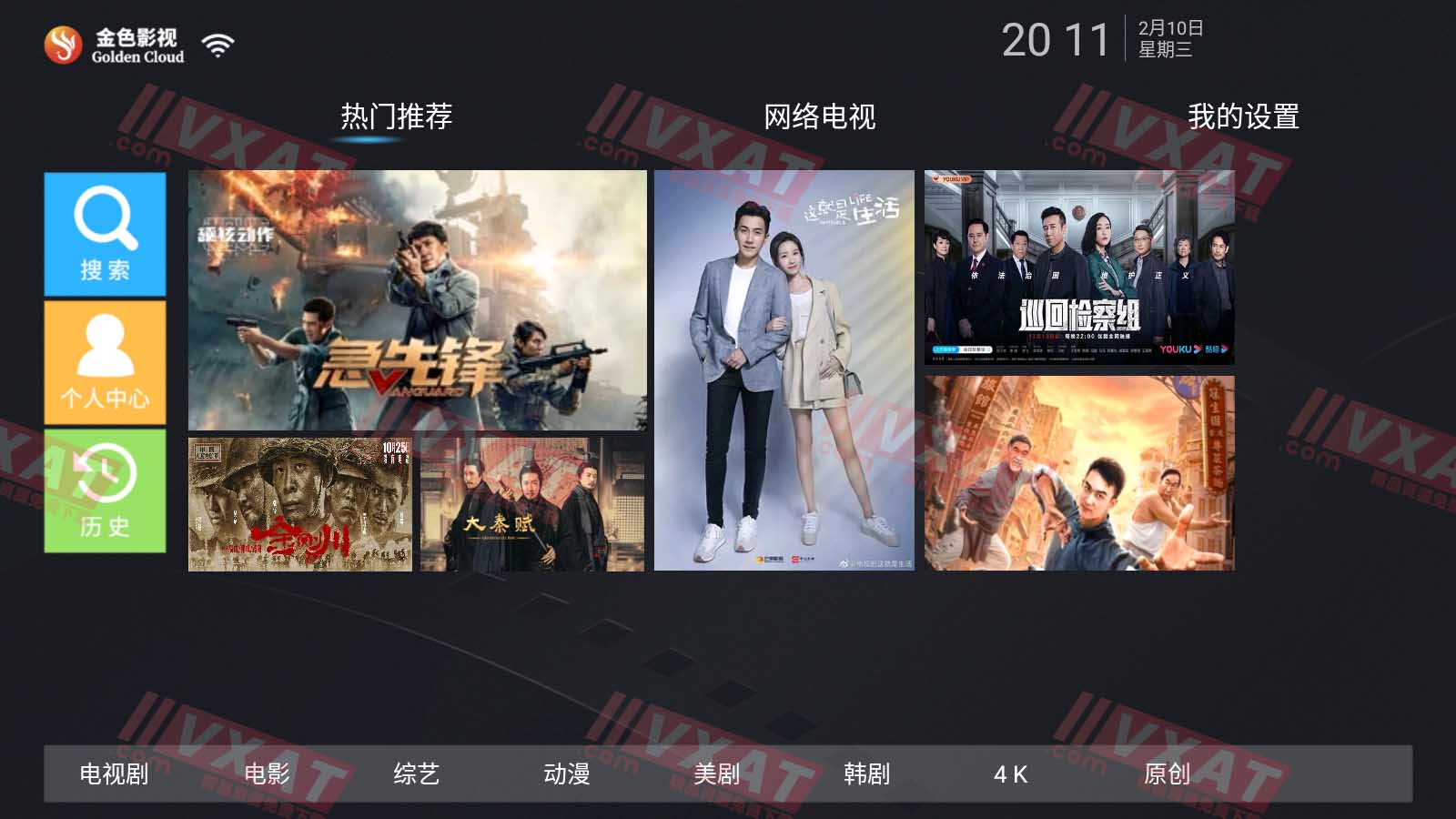
Task: Show the 4K category
Action: [x=1010, y=773]
